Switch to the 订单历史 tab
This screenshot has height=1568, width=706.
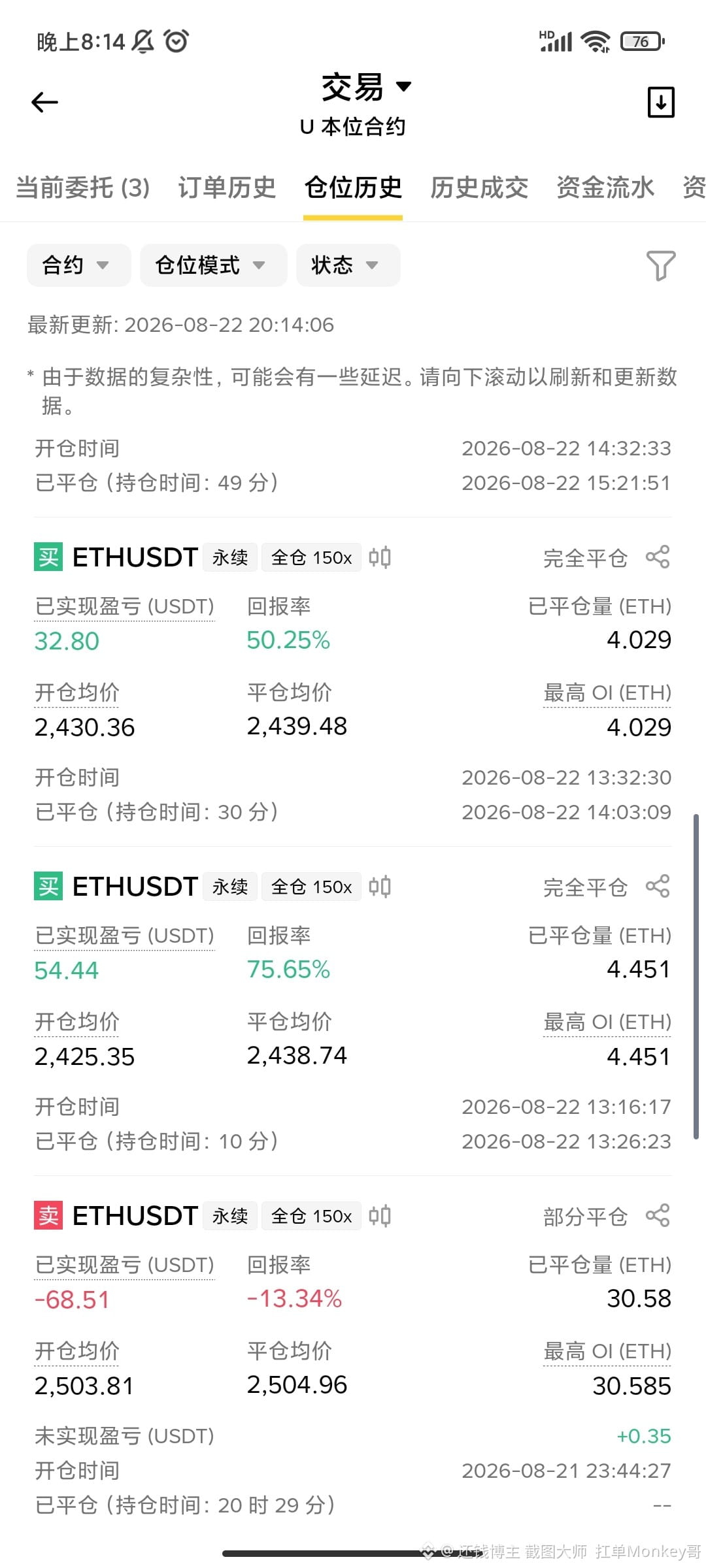pos(227,188)
